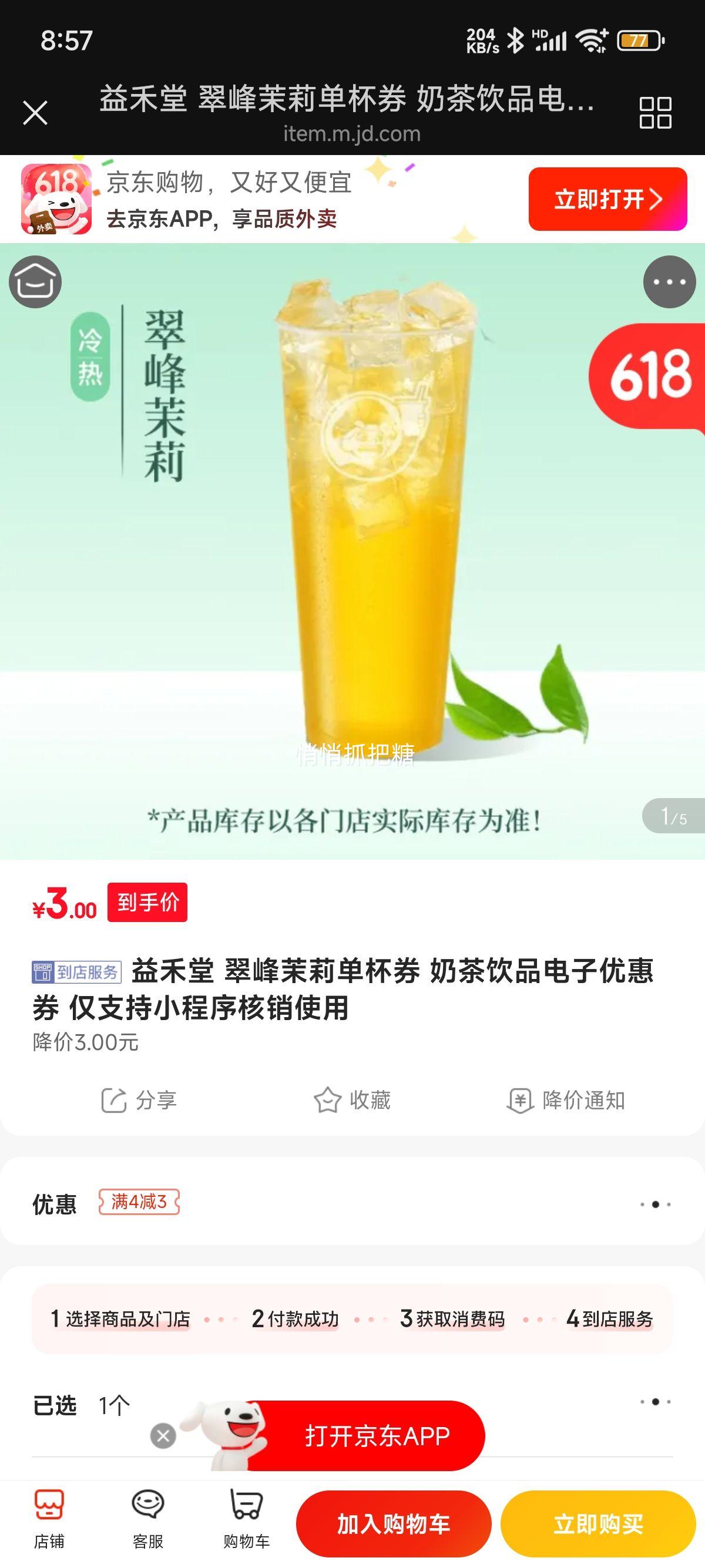Viewport: 705px width, 1568px height.
Task: Share this product via 分享
Action: pos(139,1101)
